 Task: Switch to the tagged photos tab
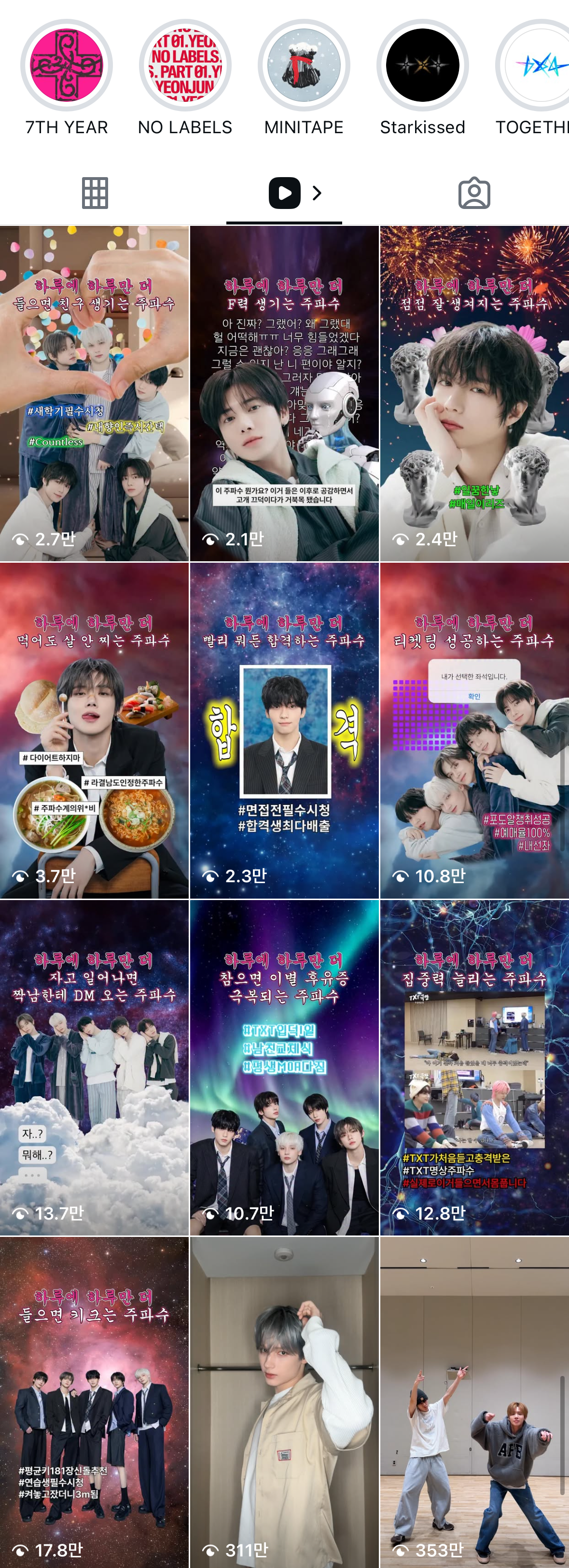[474, 194]
